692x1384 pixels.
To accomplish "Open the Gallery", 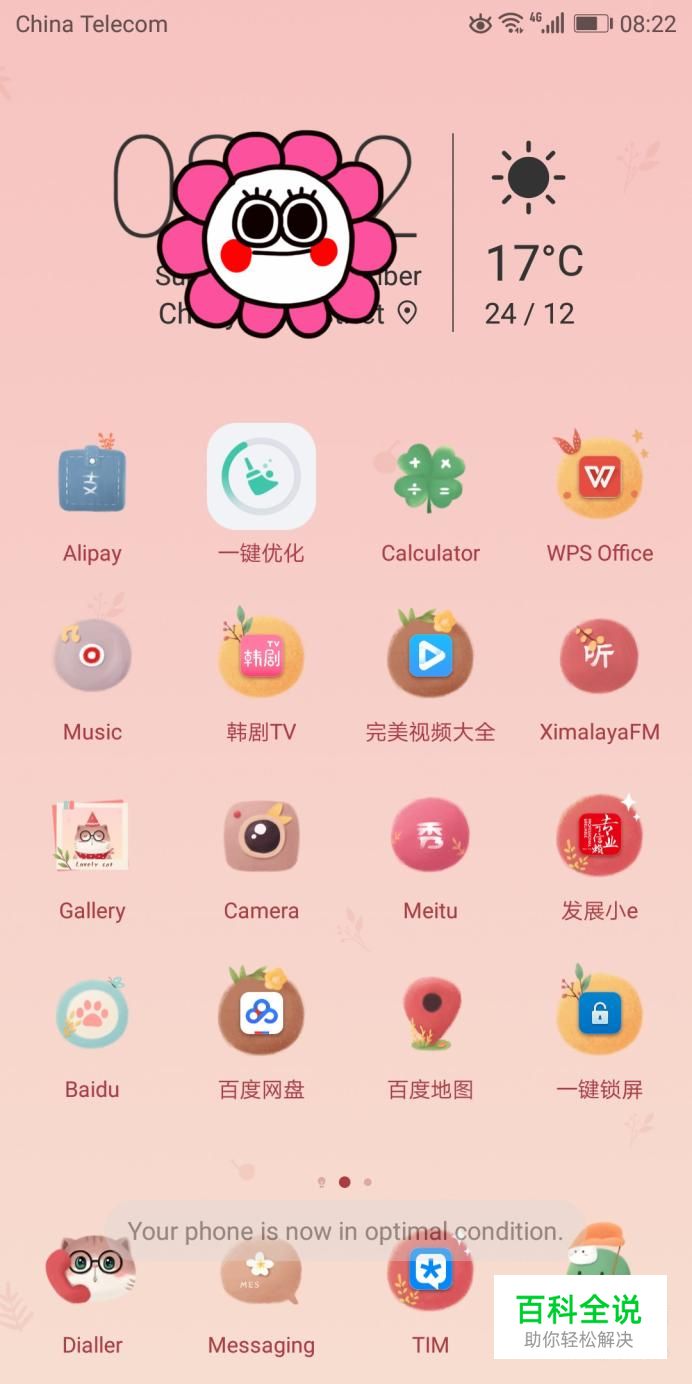I will 92,835.
